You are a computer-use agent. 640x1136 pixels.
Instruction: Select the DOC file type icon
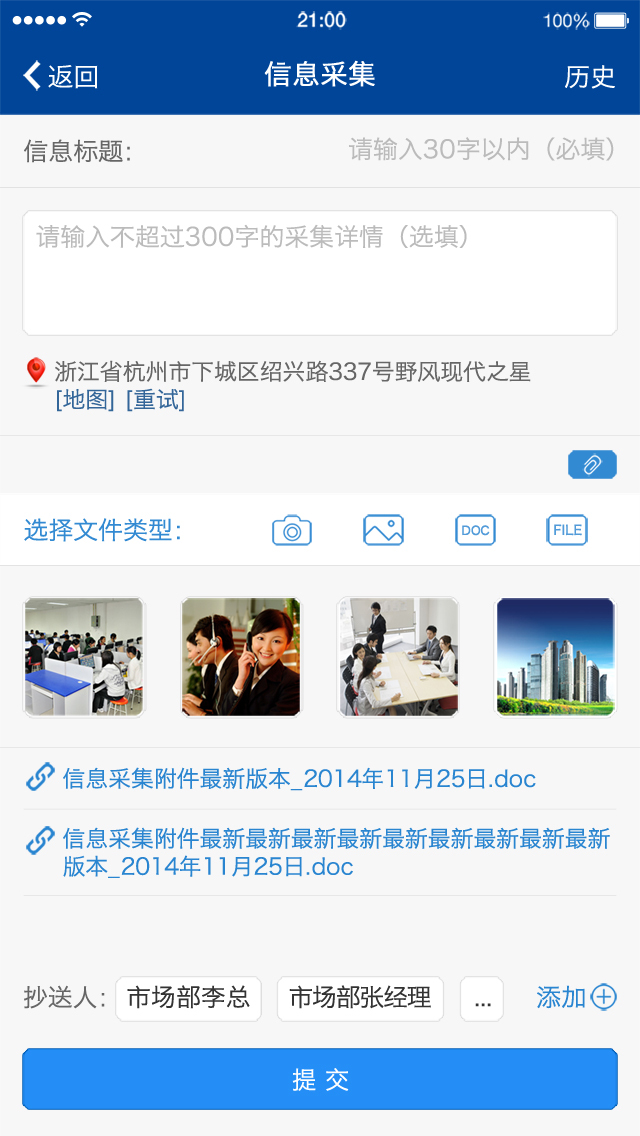tap(475, 530)
